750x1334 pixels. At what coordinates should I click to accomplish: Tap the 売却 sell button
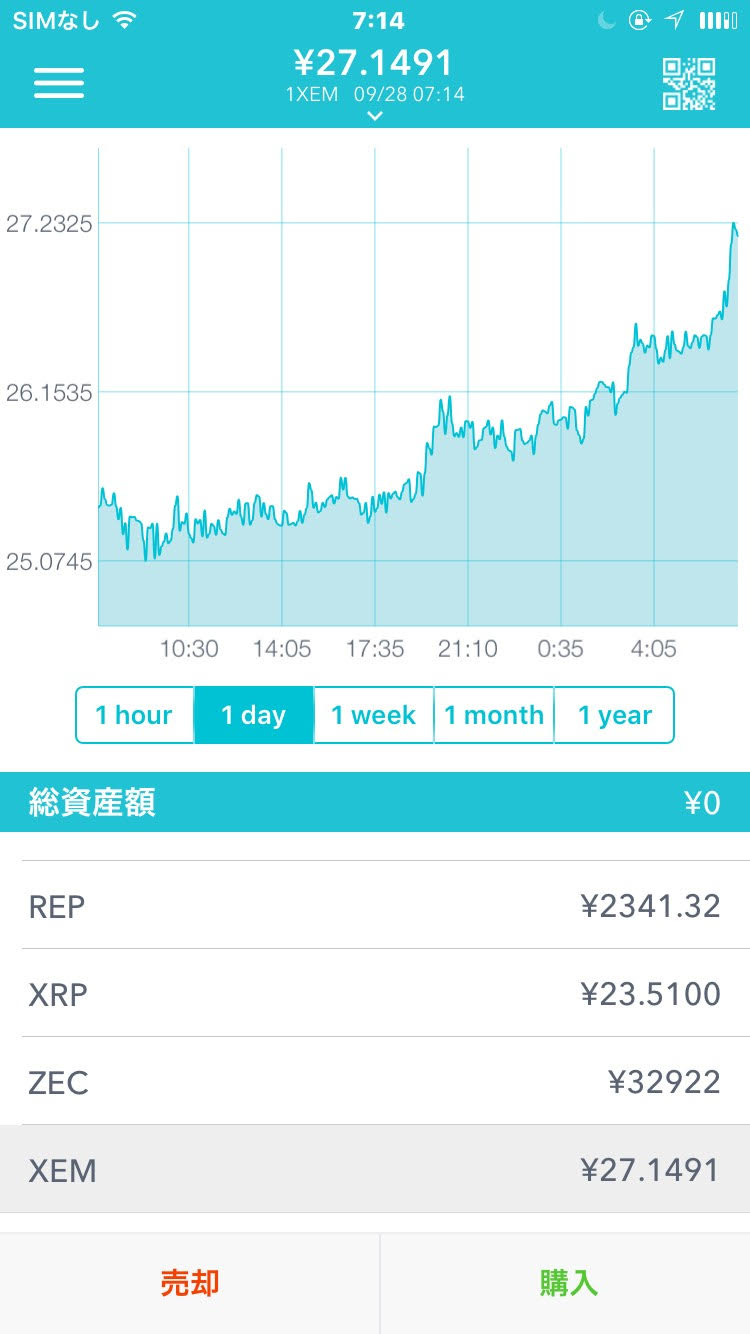click(190, 1283)
